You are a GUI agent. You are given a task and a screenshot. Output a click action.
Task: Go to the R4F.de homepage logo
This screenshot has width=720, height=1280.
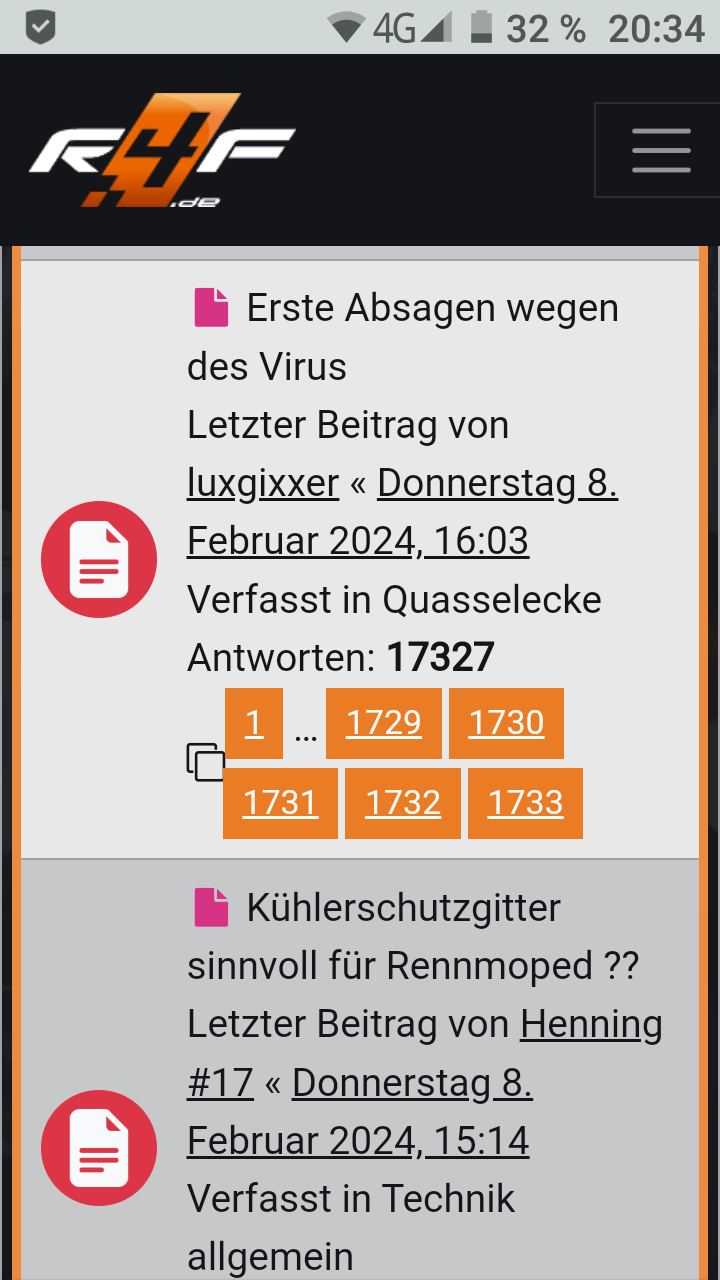click(162, 150)
